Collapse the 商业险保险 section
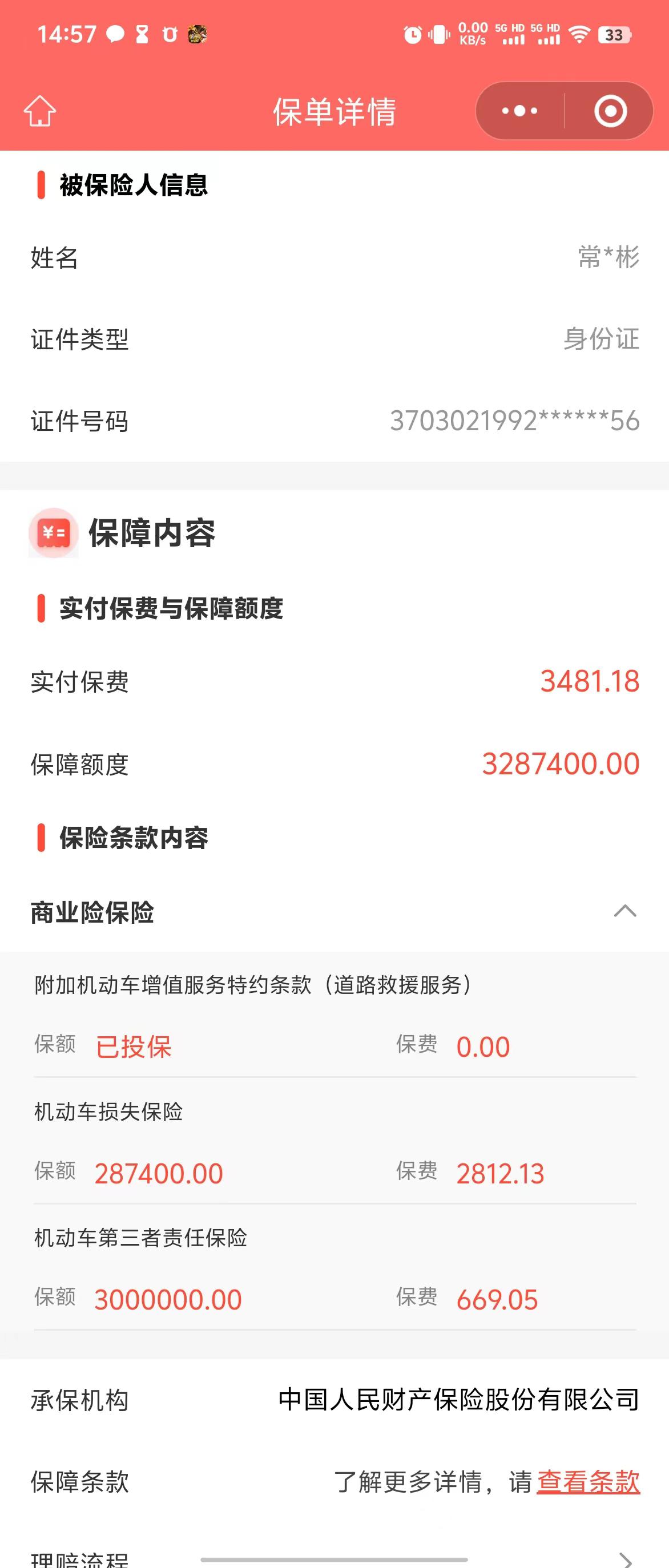The height and width of the screenshot is (1568, 669). coord(624,911)
